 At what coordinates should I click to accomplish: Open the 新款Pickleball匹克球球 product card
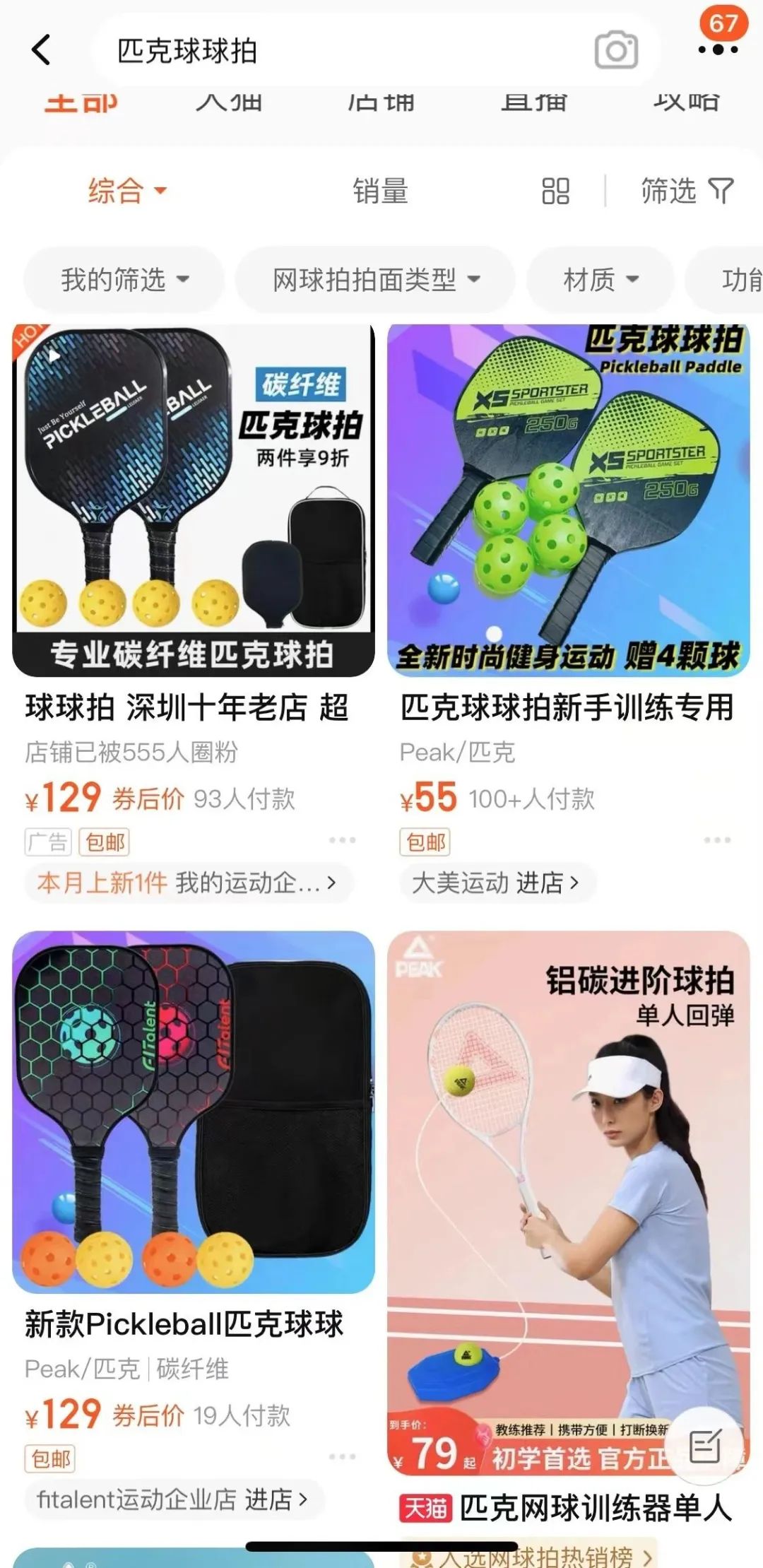[193, 1112]
